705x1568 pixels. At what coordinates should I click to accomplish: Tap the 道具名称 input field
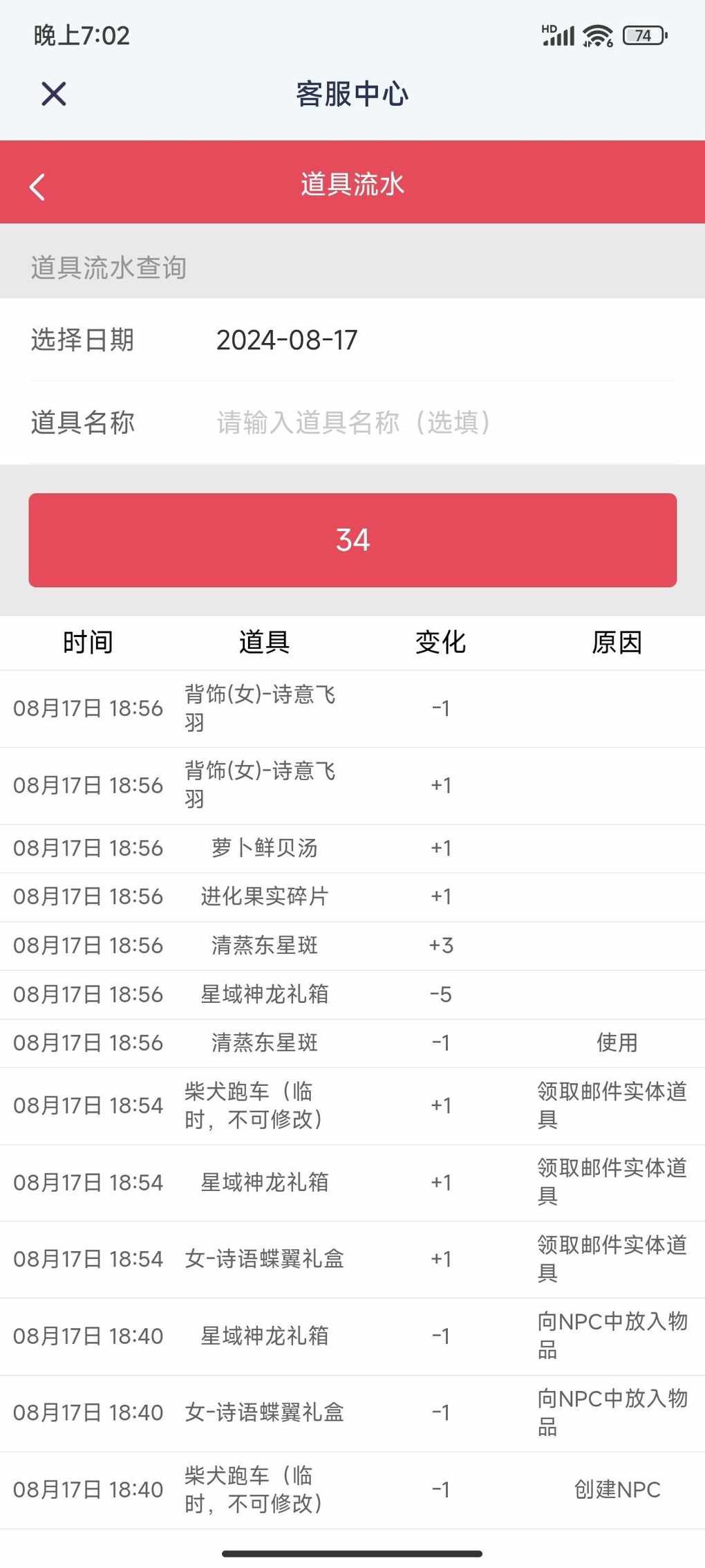point(446,423)
